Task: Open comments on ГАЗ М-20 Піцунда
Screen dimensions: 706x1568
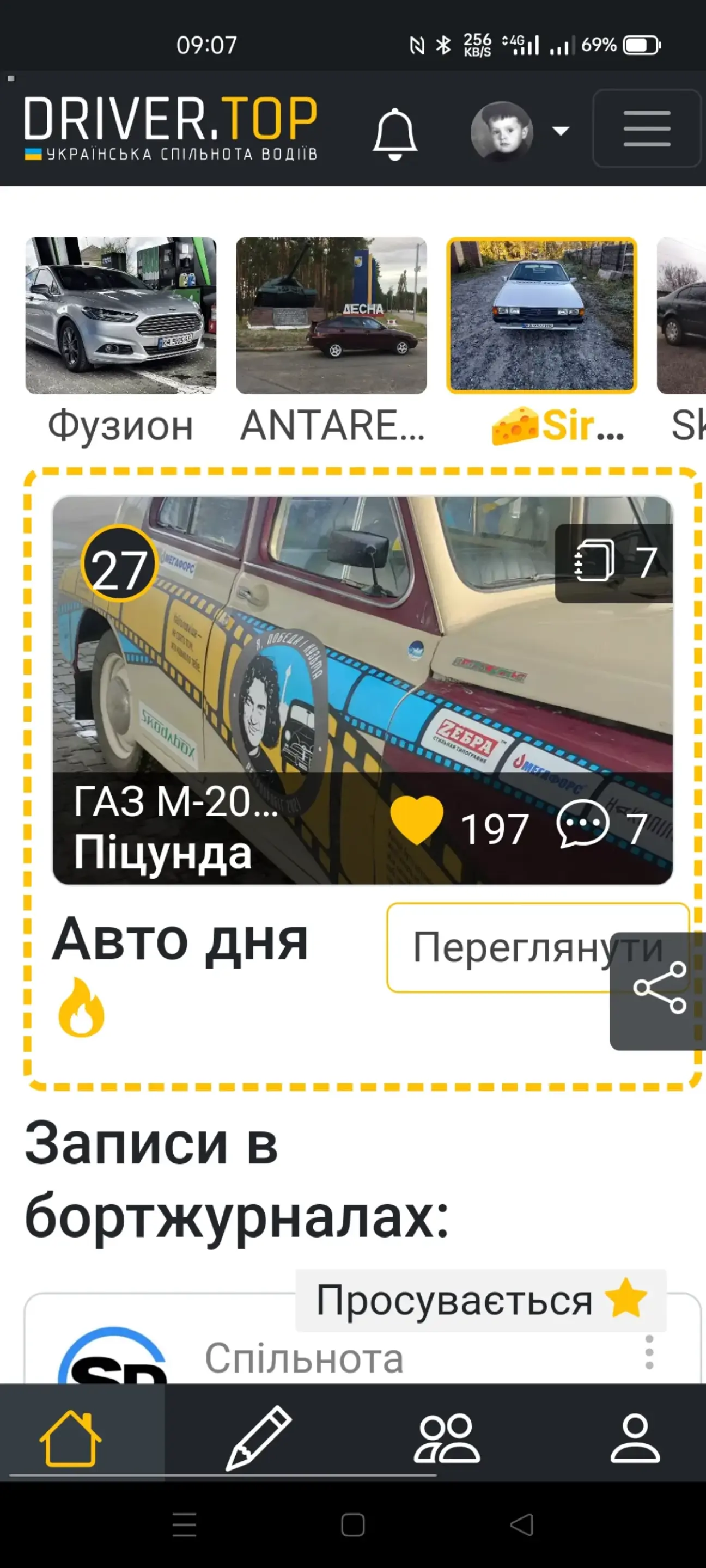Action: pos(583,823)
